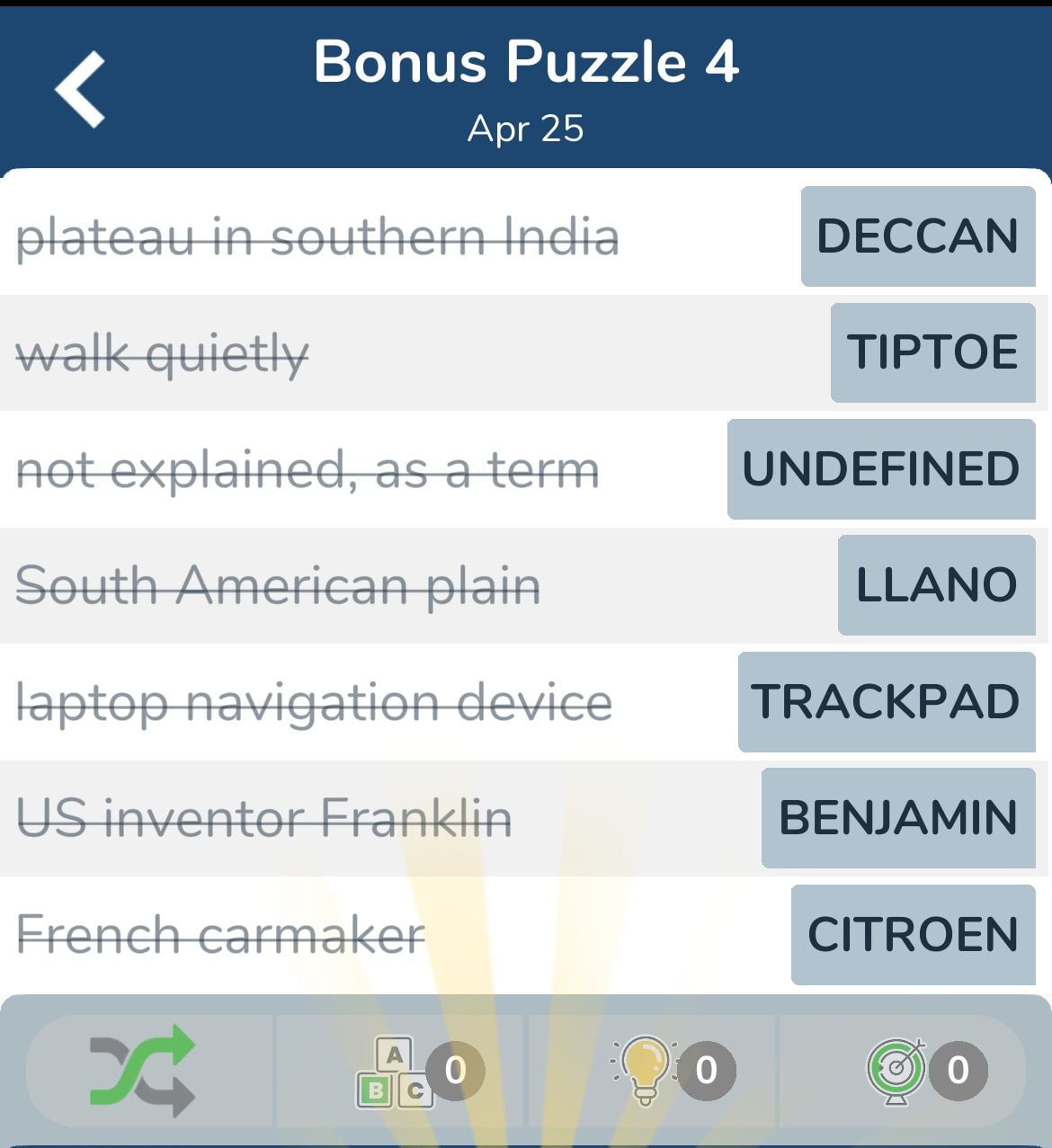1052x1148 pixels.
Task: Tap the LLANO answer tile
Action: tap(936, 585)
